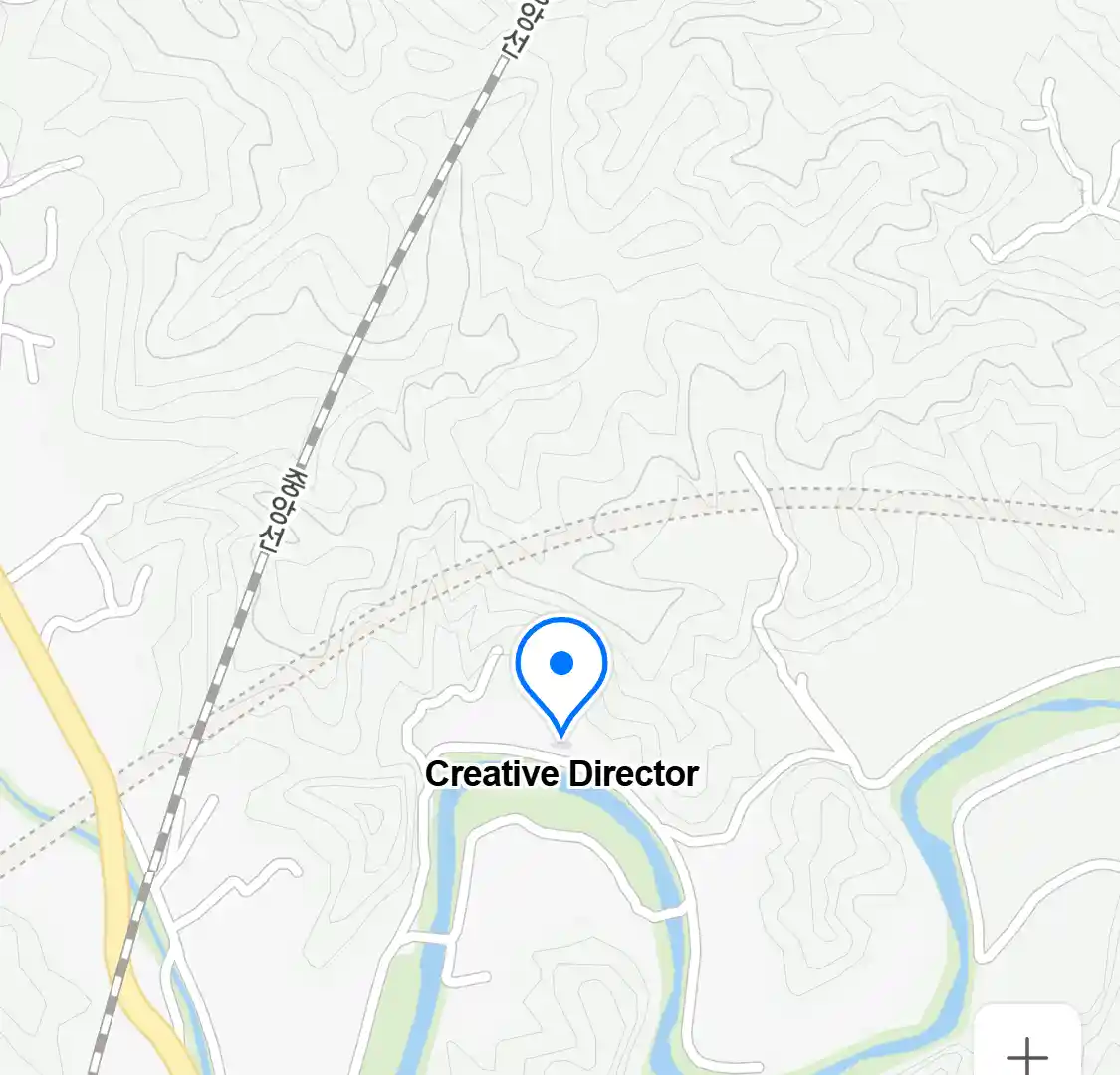The width and height of the screenshot is (1120, 1075).
Task: Tap the Creative Director map pin
Action: coord(561,670)
